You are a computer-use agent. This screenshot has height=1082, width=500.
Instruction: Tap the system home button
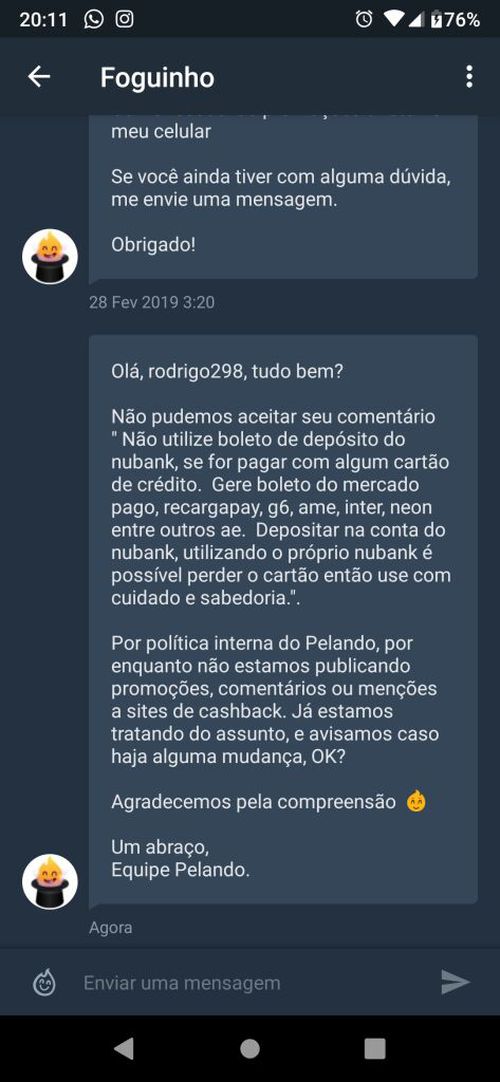point(250,1048)
